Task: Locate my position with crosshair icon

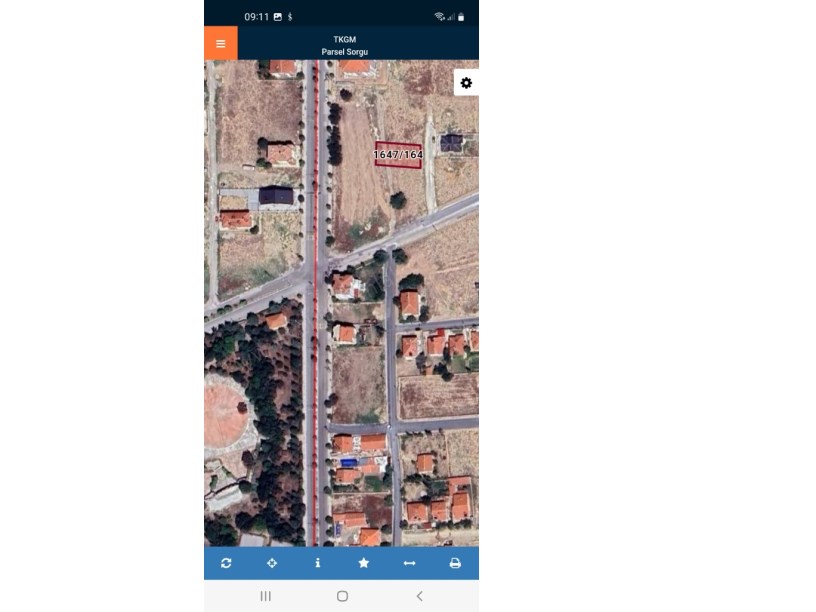Action: coord(272,563)
